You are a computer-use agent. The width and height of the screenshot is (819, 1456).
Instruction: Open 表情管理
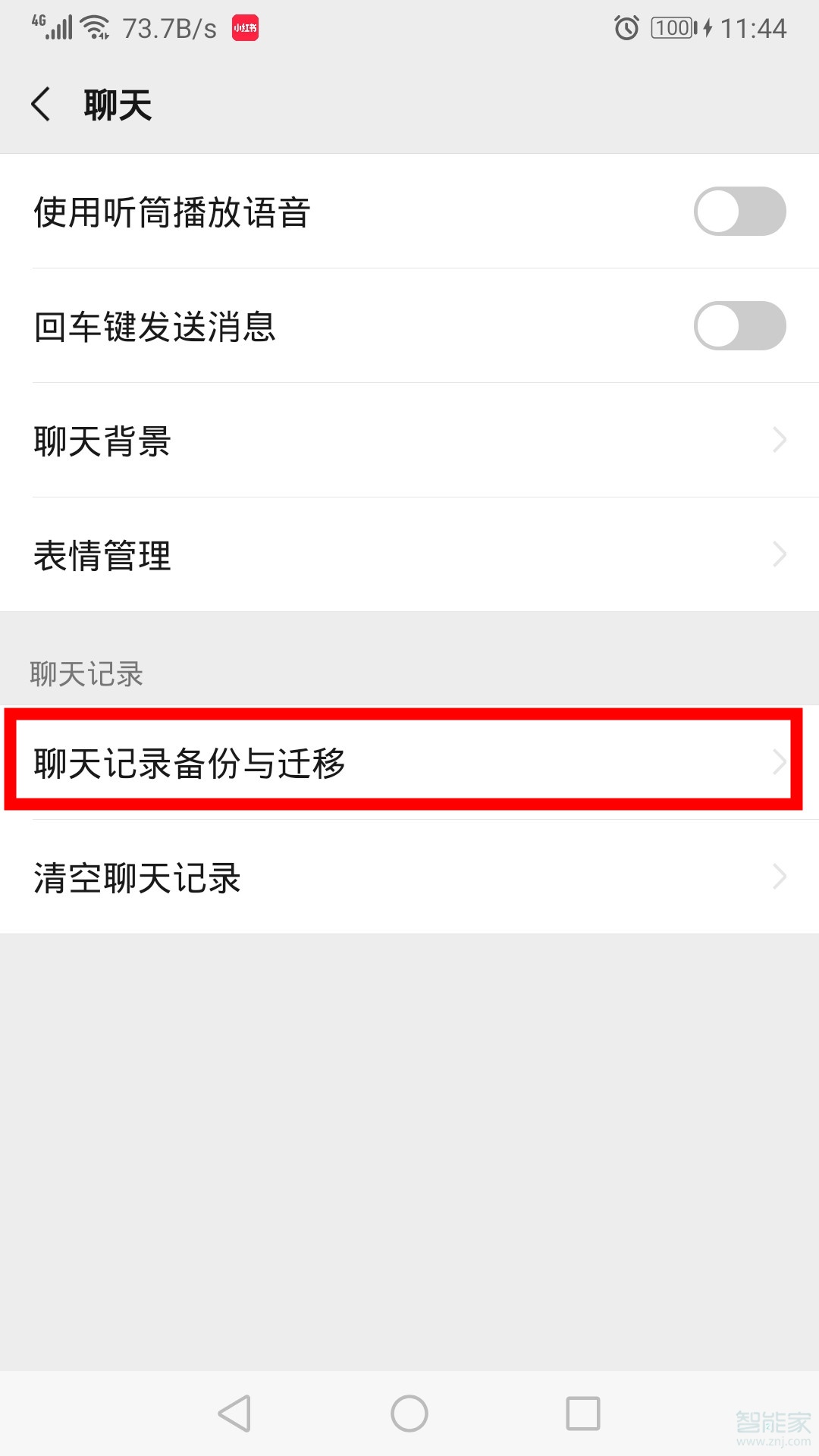point(409,555)
